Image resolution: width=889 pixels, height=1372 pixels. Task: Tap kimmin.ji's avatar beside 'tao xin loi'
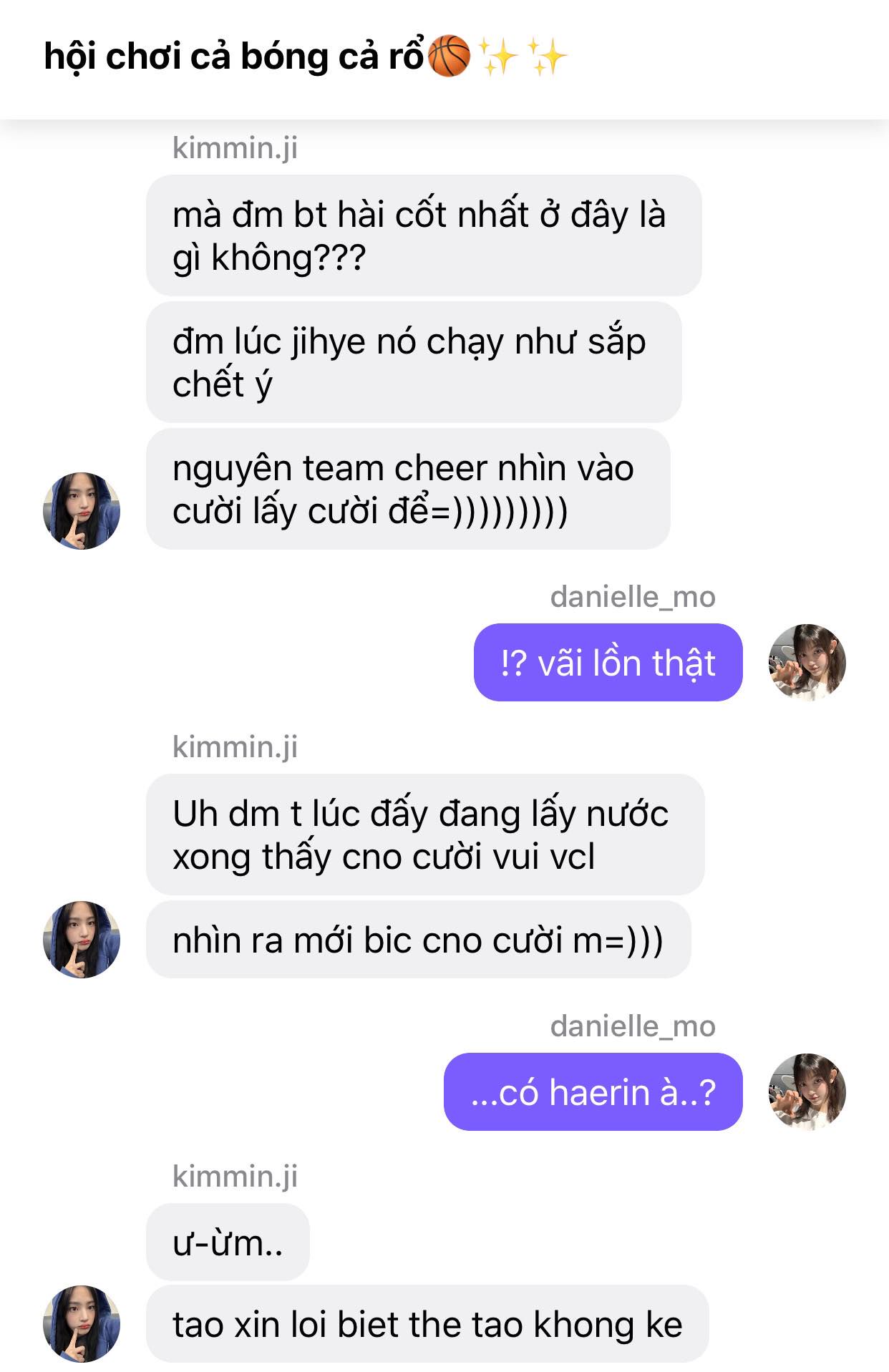(x=82, y=1323)
